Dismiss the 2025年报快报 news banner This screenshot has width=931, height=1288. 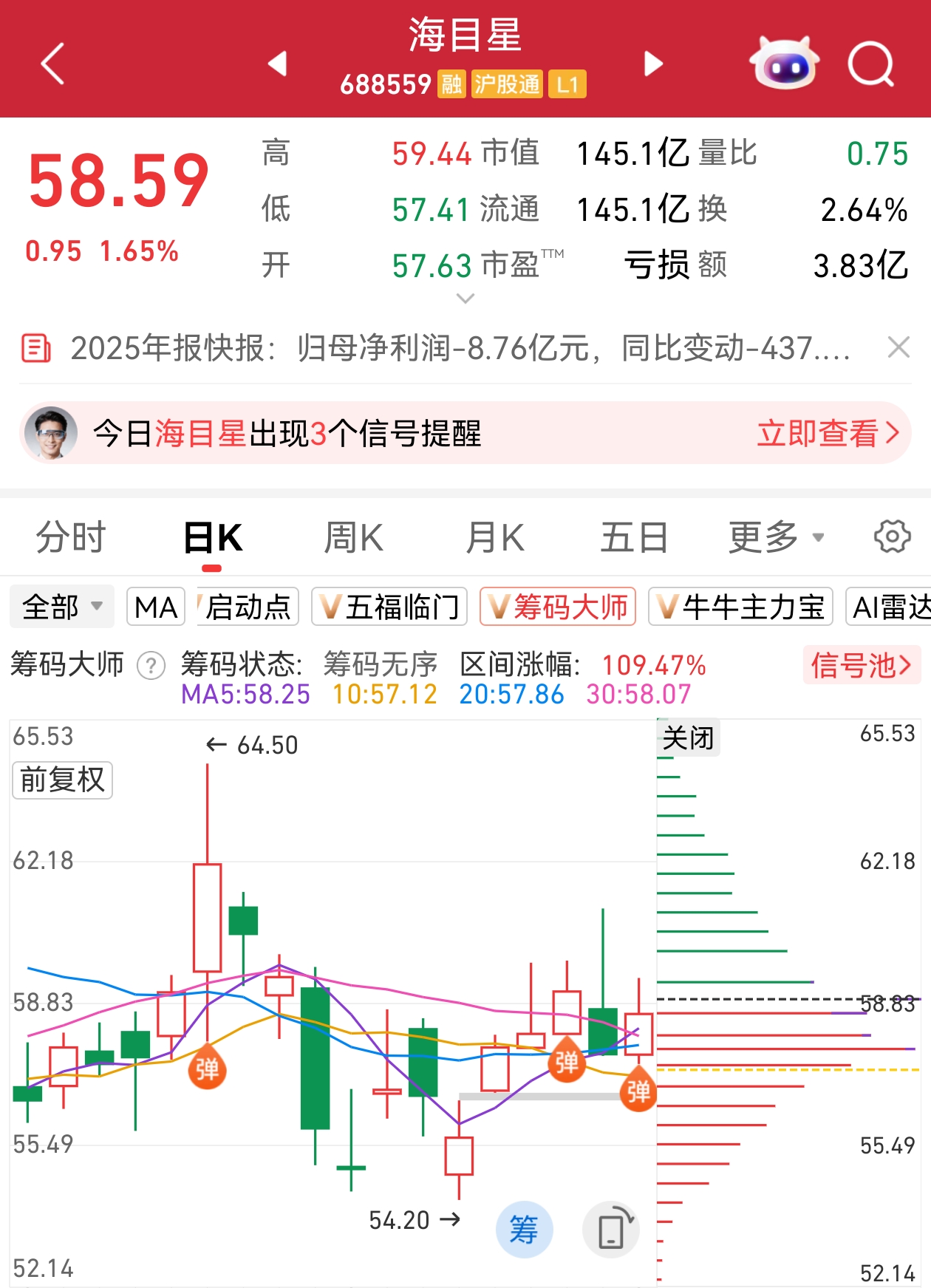pos(898,347)
